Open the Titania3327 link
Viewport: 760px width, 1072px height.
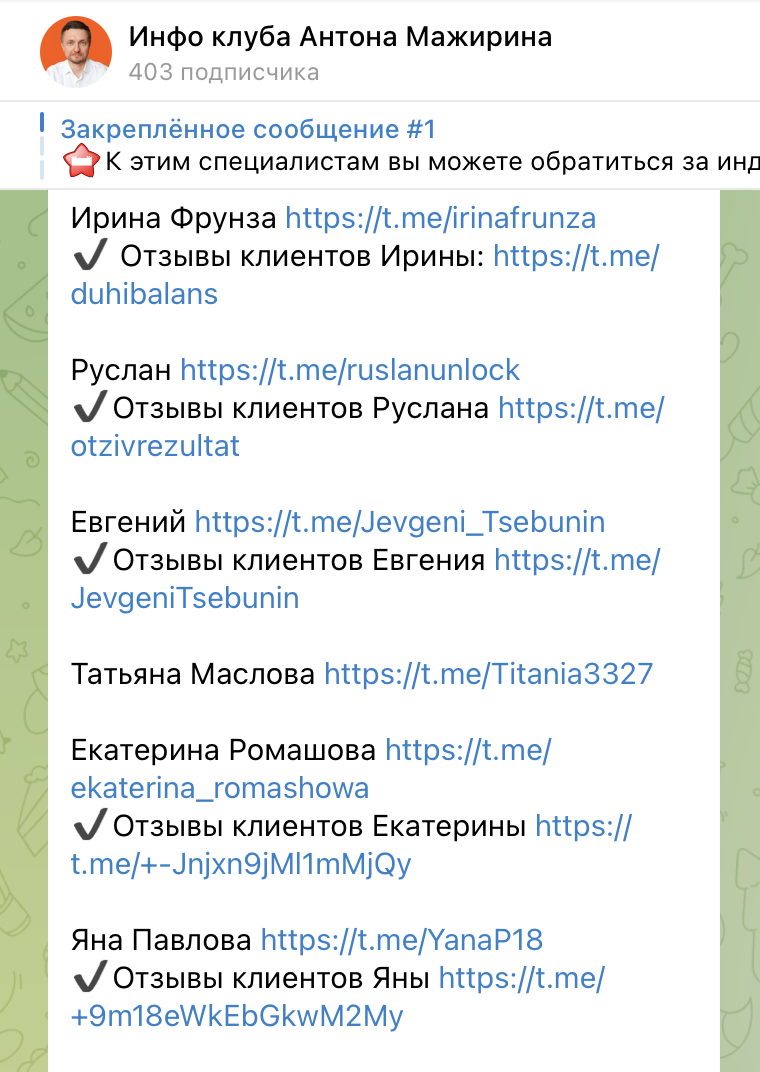click(488, 674)
